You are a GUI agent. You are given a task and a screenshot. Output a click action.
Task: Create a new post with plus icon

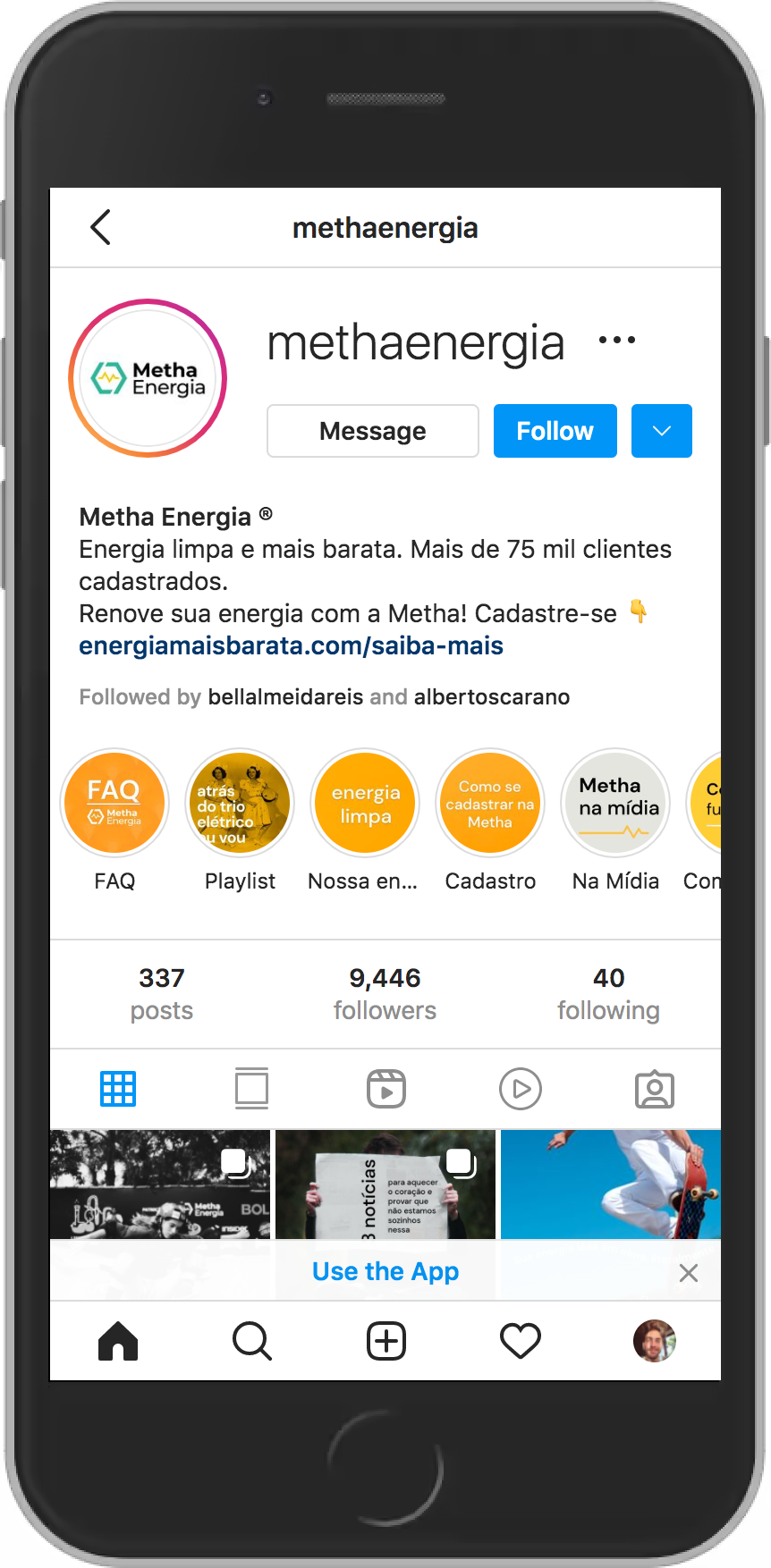386,1341
